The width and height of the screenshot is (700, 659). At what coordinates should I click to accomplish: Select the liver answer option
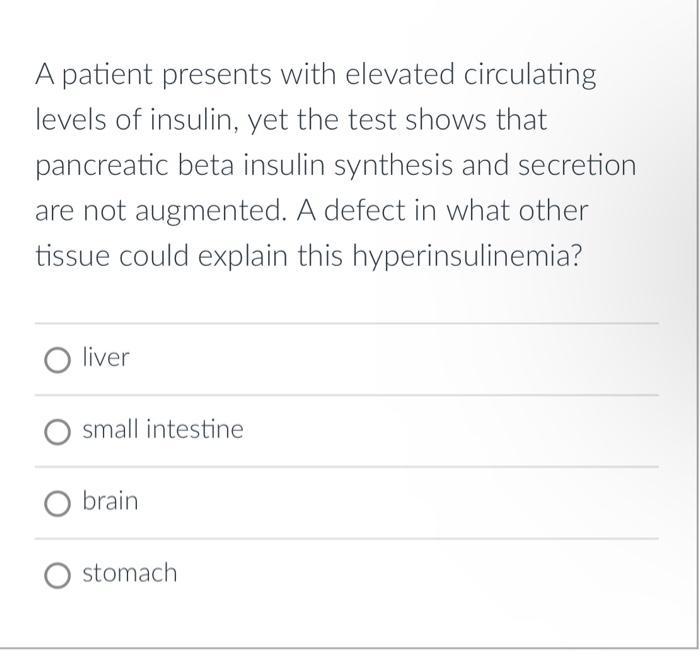coord(57,359)
